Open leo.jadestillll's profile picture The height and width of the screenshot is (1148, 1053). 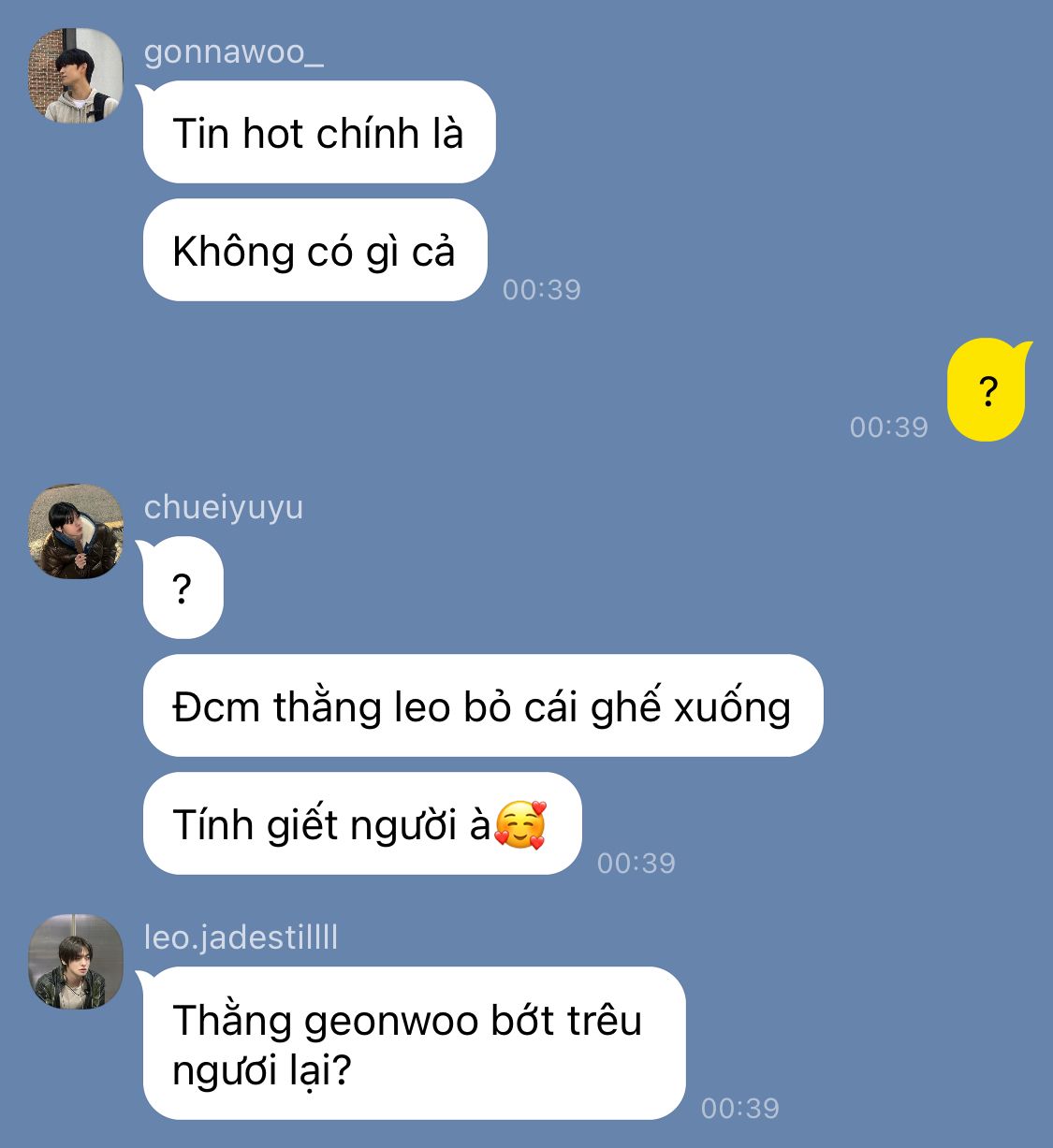coord(76,962)
